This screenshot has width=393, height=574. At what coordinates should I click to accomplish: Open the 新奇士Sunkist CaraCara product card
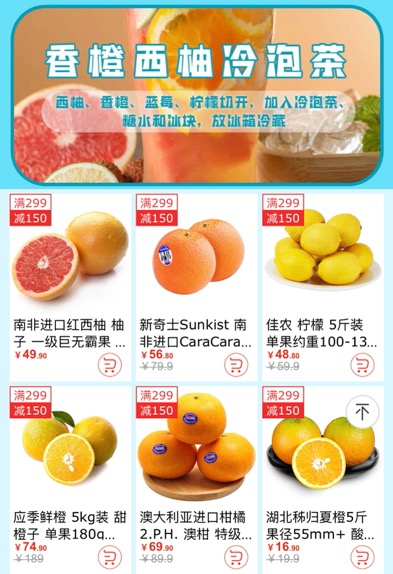(196, 287)
